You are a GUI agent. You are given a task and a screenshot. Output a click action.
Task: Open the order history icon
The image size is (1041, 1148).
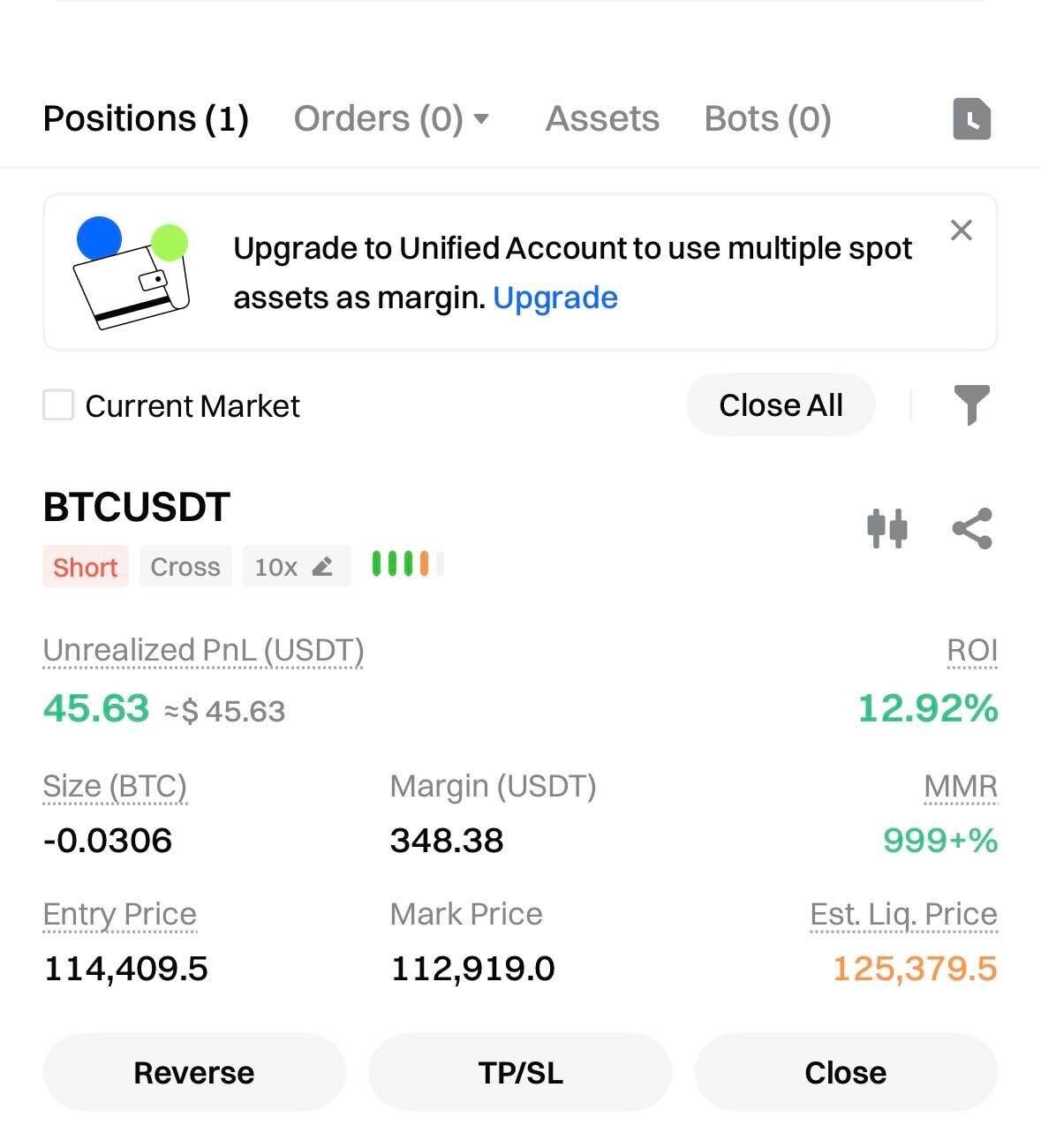pyautogui.click(x=971, y=119)
